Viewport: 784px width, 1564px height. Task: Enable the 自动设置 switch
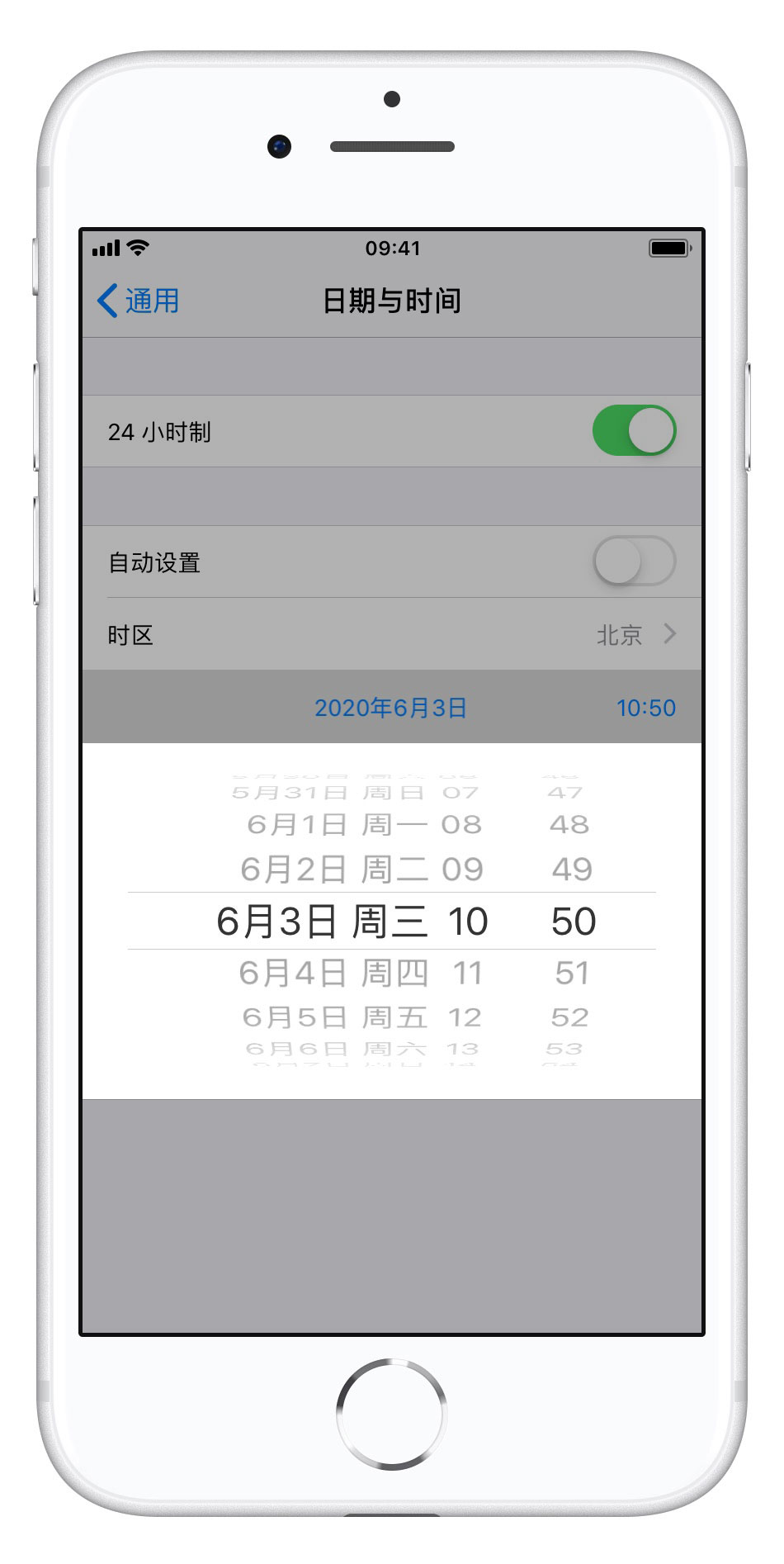[x=634, y=562]
